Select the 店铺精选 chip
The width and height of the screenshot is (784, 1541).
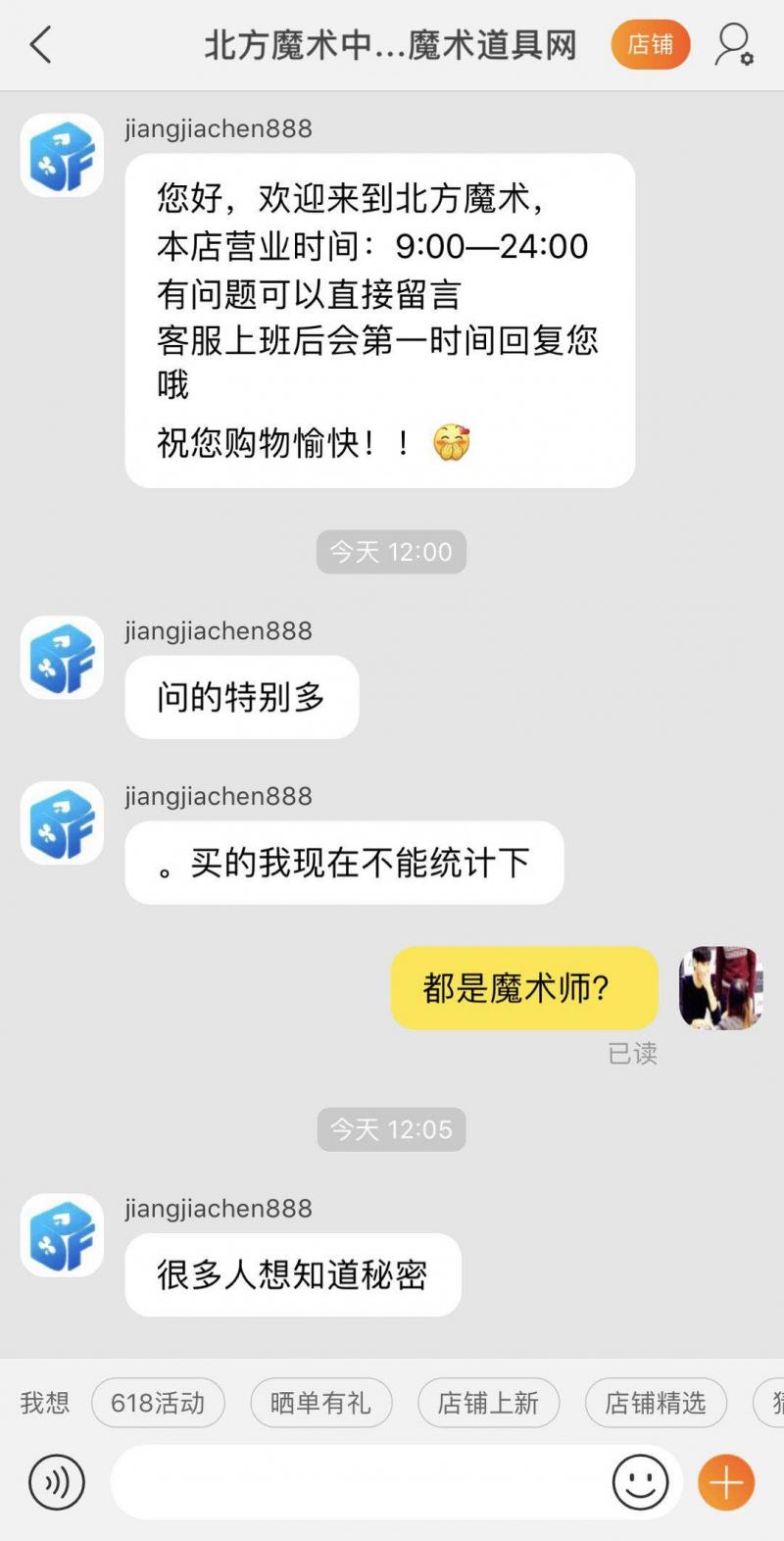click(656, 1403)
